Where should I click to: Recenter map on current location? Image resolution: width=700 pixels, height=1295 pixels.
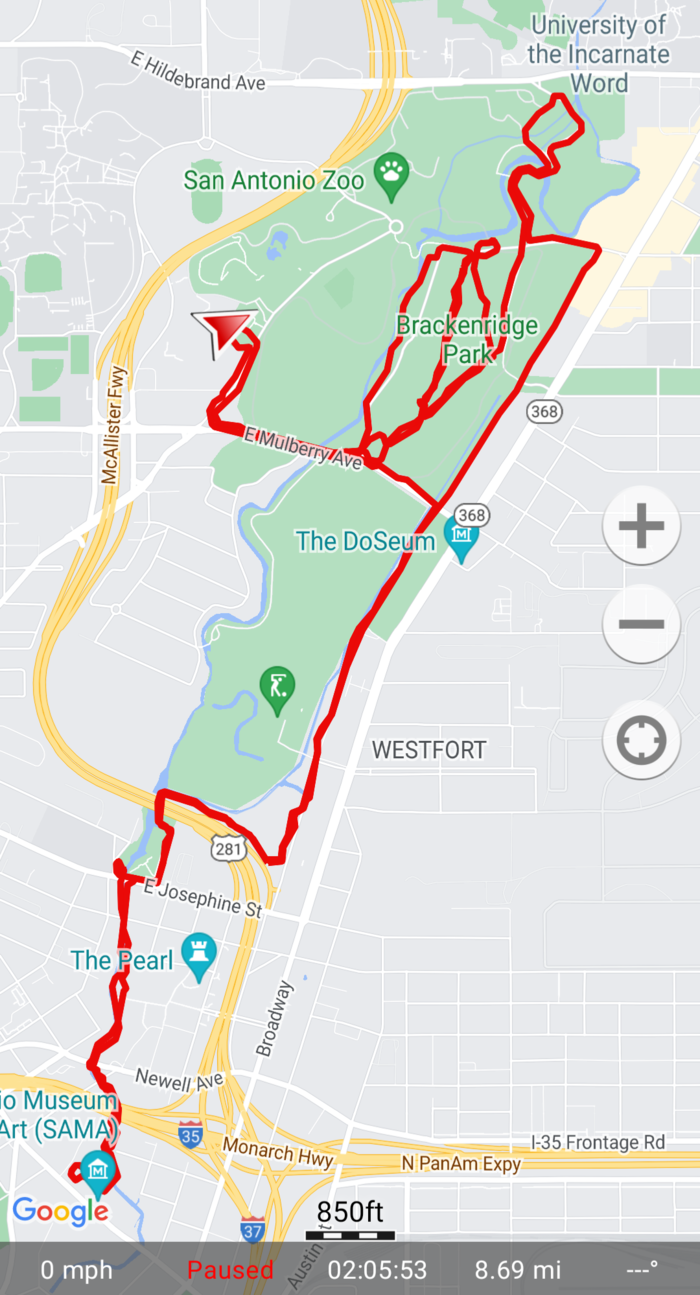(641, 741)
